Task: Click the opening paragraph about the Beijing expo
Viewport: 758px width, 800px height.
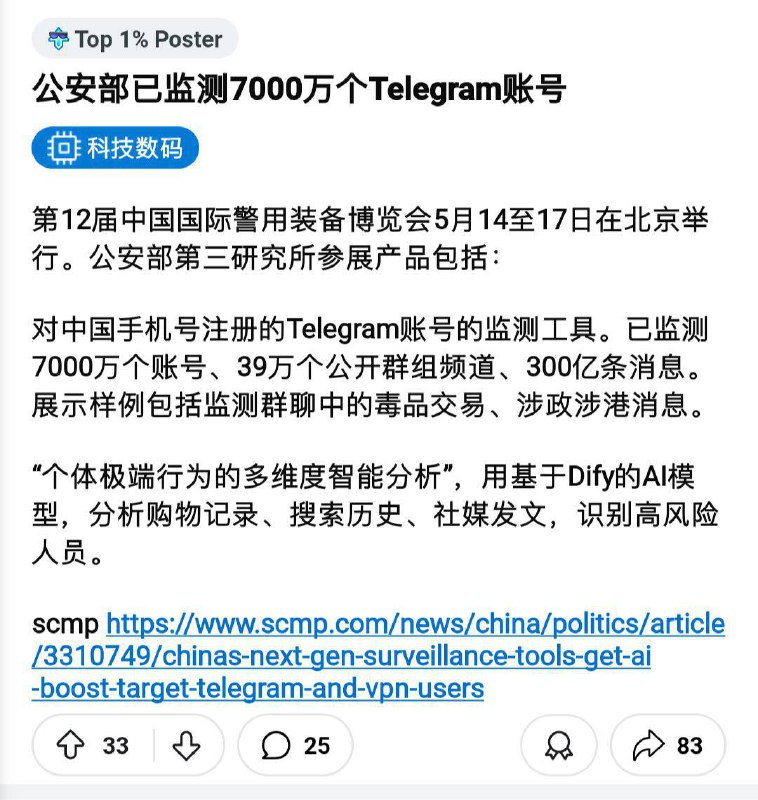Action: click(379, 237)
